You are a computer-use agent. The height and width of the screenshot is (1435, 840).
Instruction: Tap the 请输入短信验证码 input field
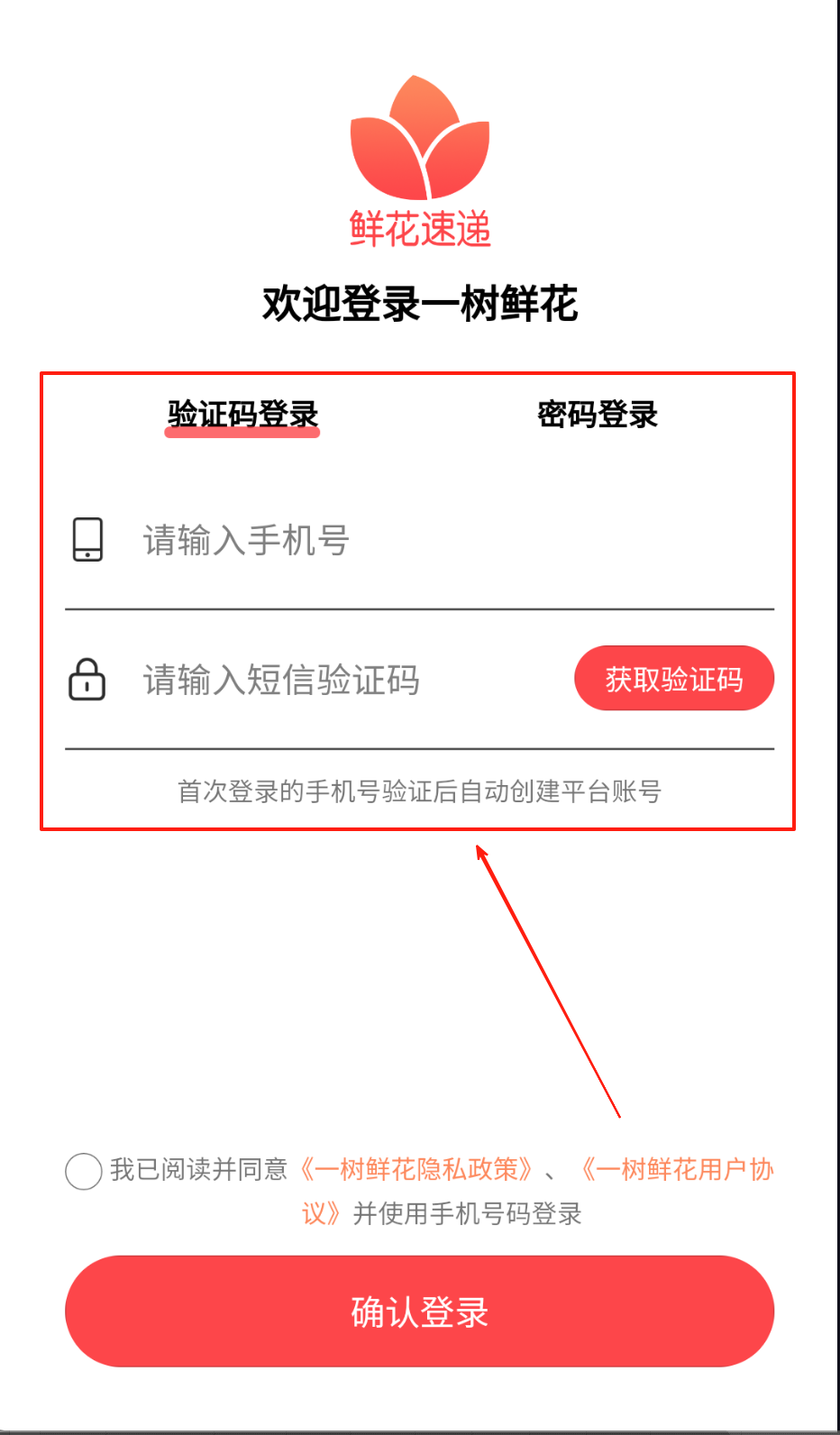[x=342, y=680]
